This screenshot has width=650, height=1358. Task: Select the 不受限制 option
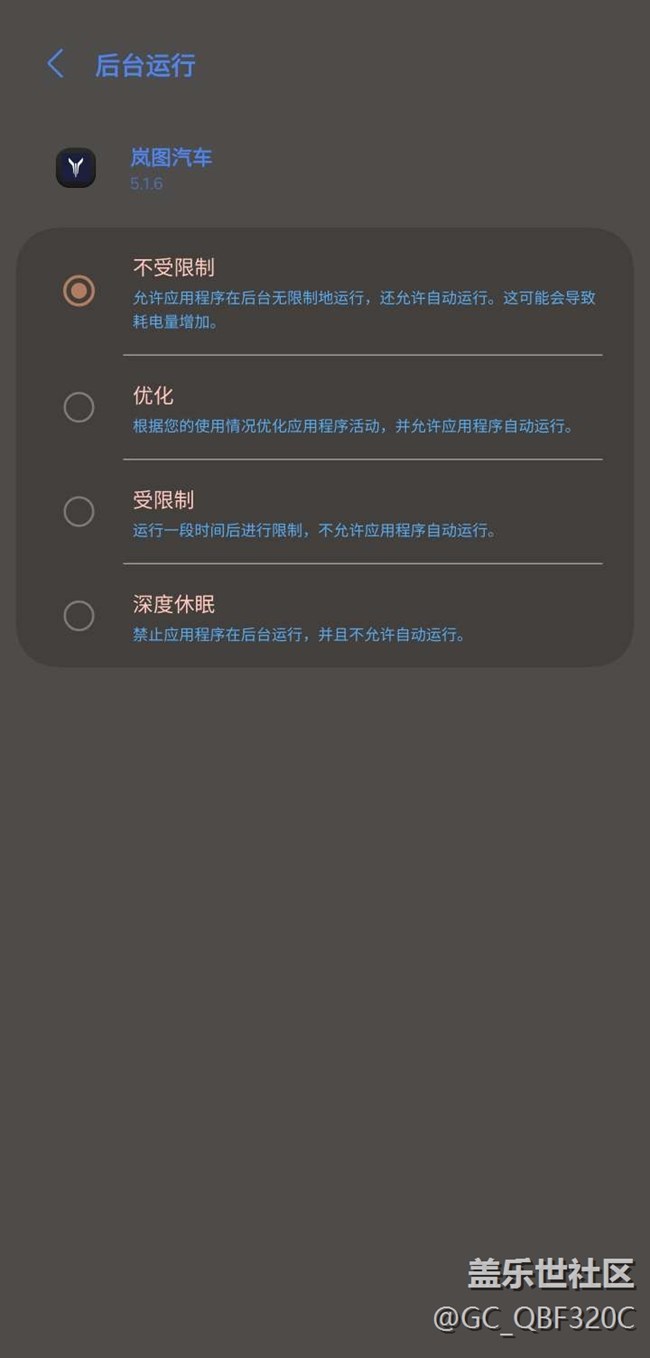(x=79, y=291)
